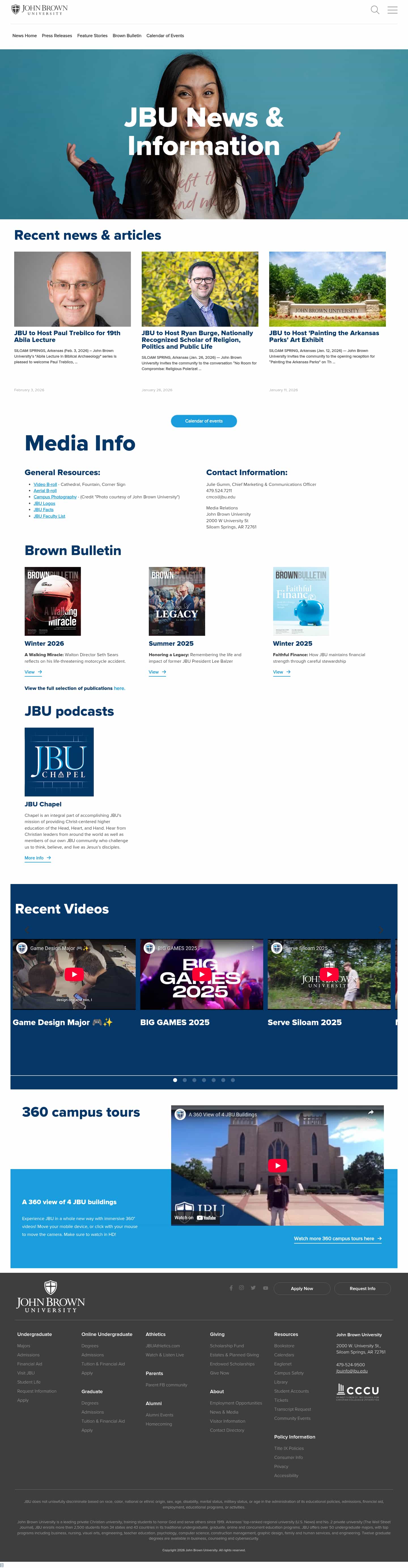The width and height of the screenshot is (408, 1568).
Task: Play the Serve Siloam 2025 video
Action: click(330, 974)
